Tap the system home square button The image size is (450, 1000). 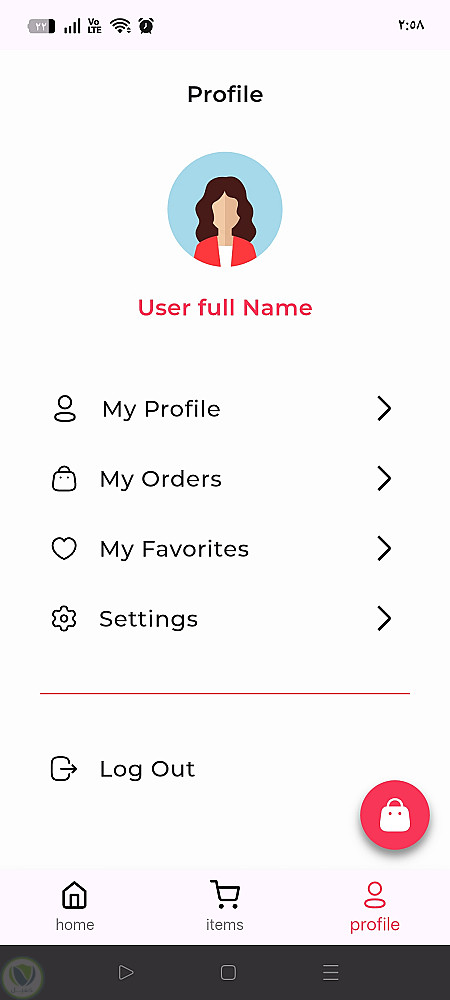pos(228,973)
